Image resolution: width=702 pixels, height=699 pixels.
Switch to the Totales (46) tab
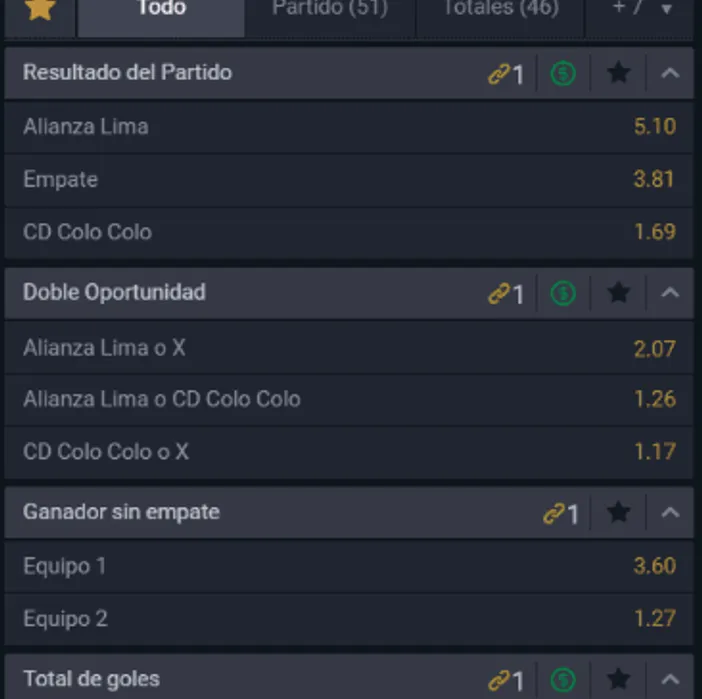(500, 10)
